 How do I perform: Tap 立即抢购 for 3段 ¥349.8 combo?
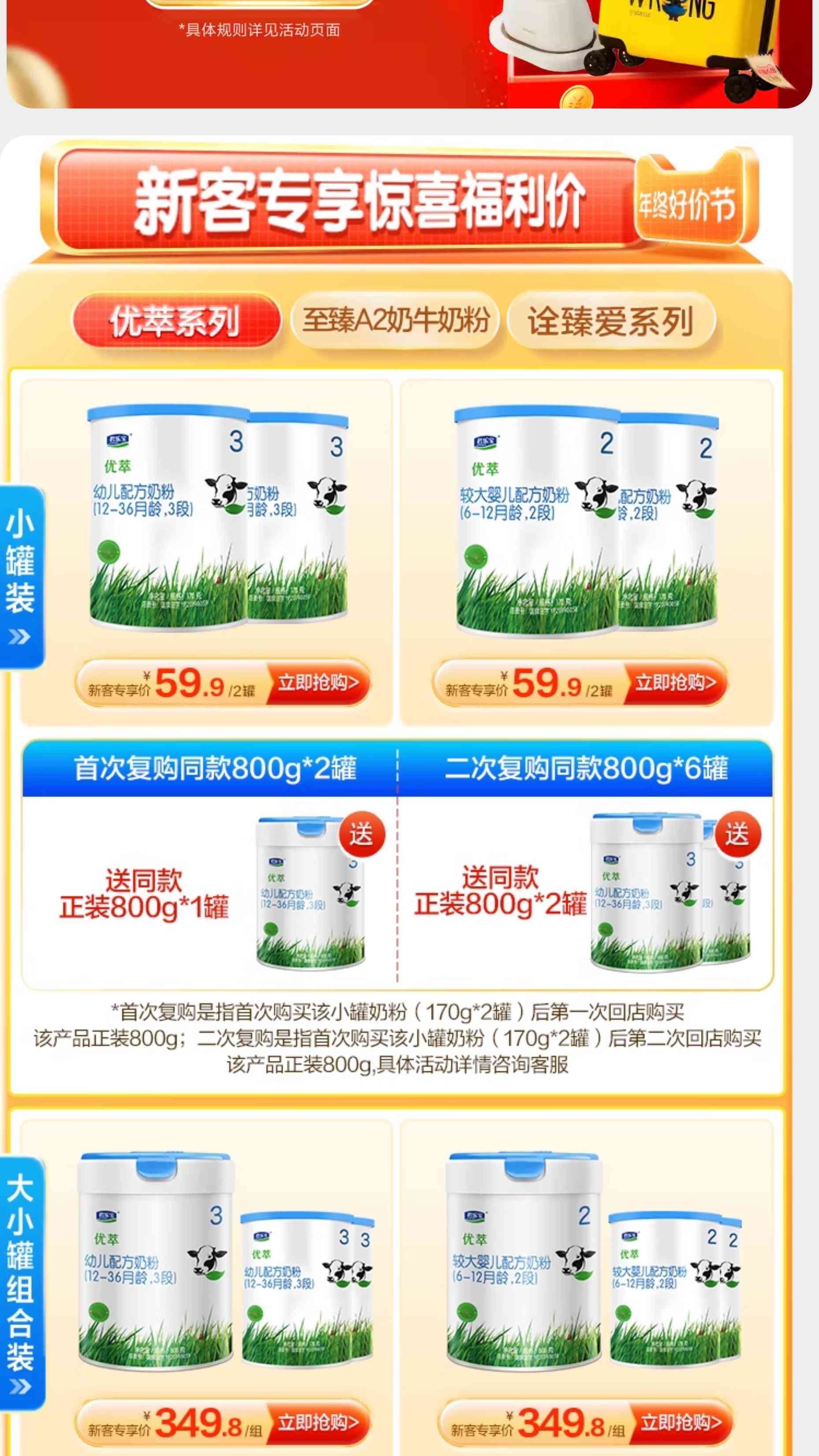[318, 1422]
